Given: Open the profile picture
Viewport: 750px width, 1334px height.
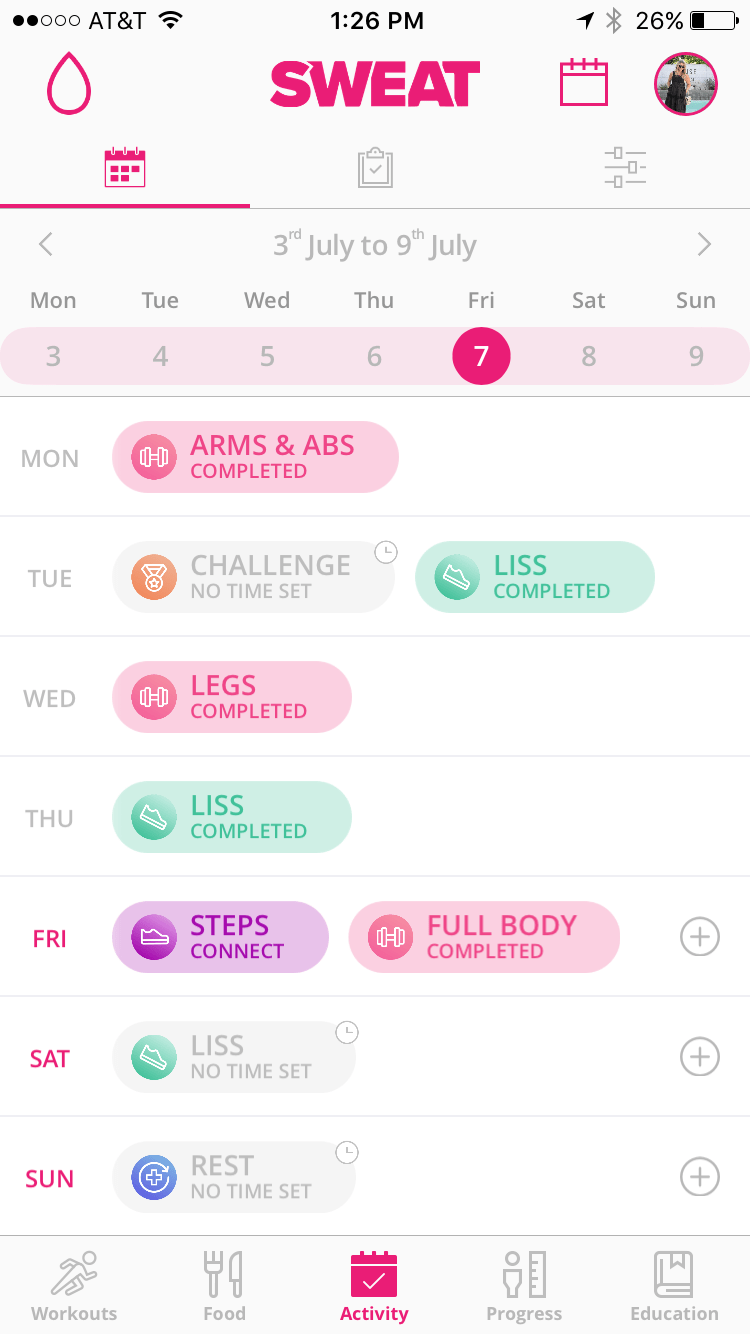Looking at the screenshot, I should pyautogui.click(x=685, y=84).
